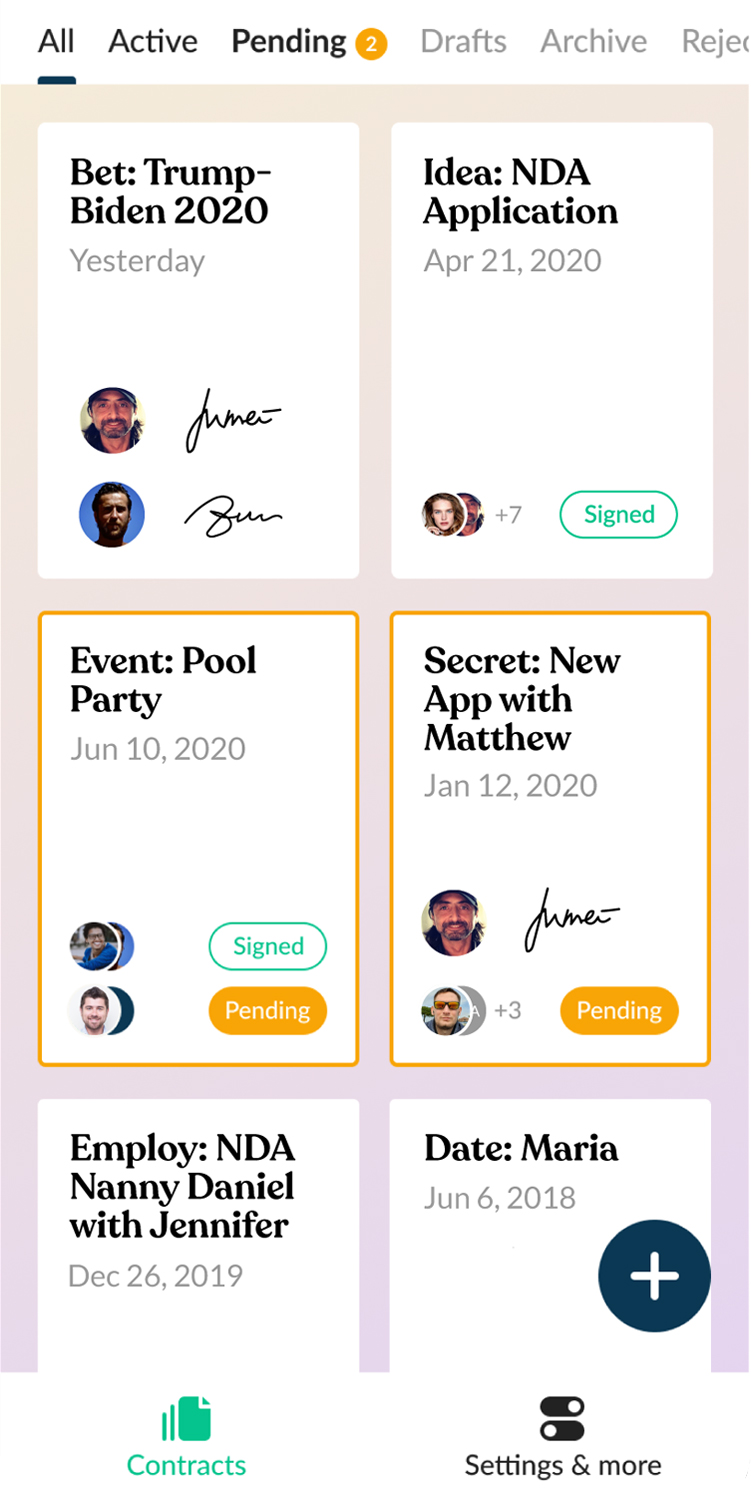Select the All tab

coord(56,42)
